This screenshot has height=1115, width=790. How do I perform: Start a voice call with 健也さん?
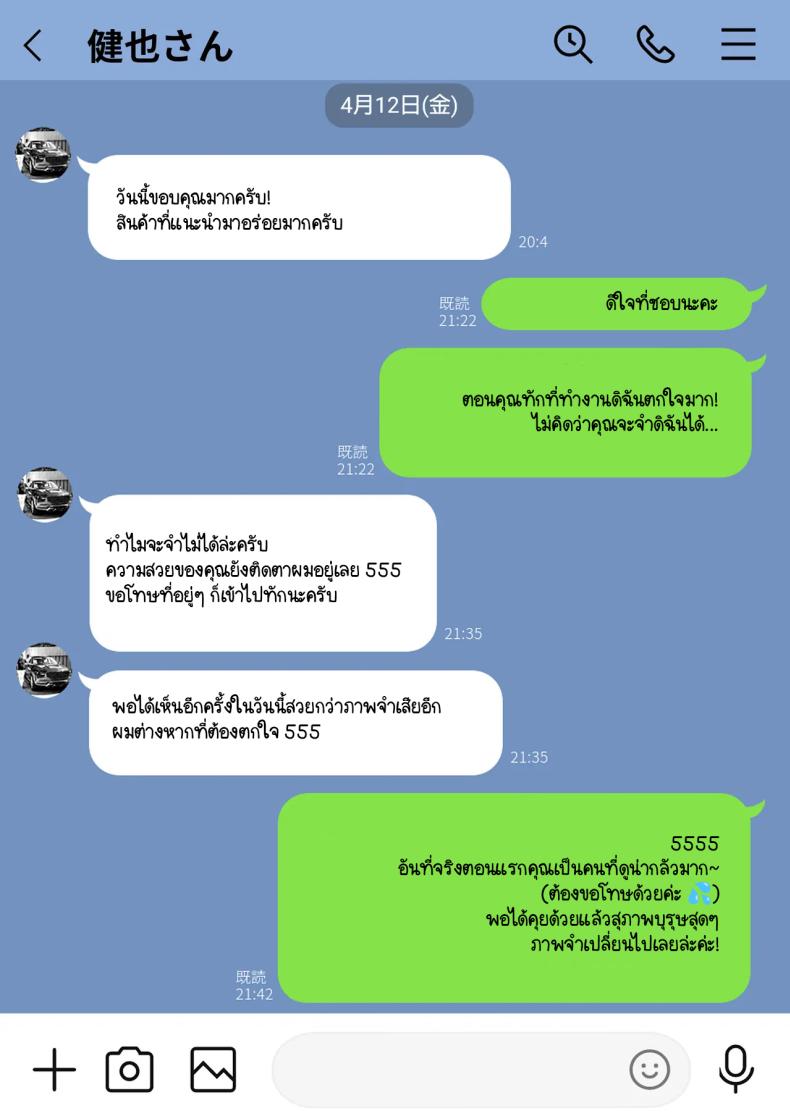click(656, 45)
